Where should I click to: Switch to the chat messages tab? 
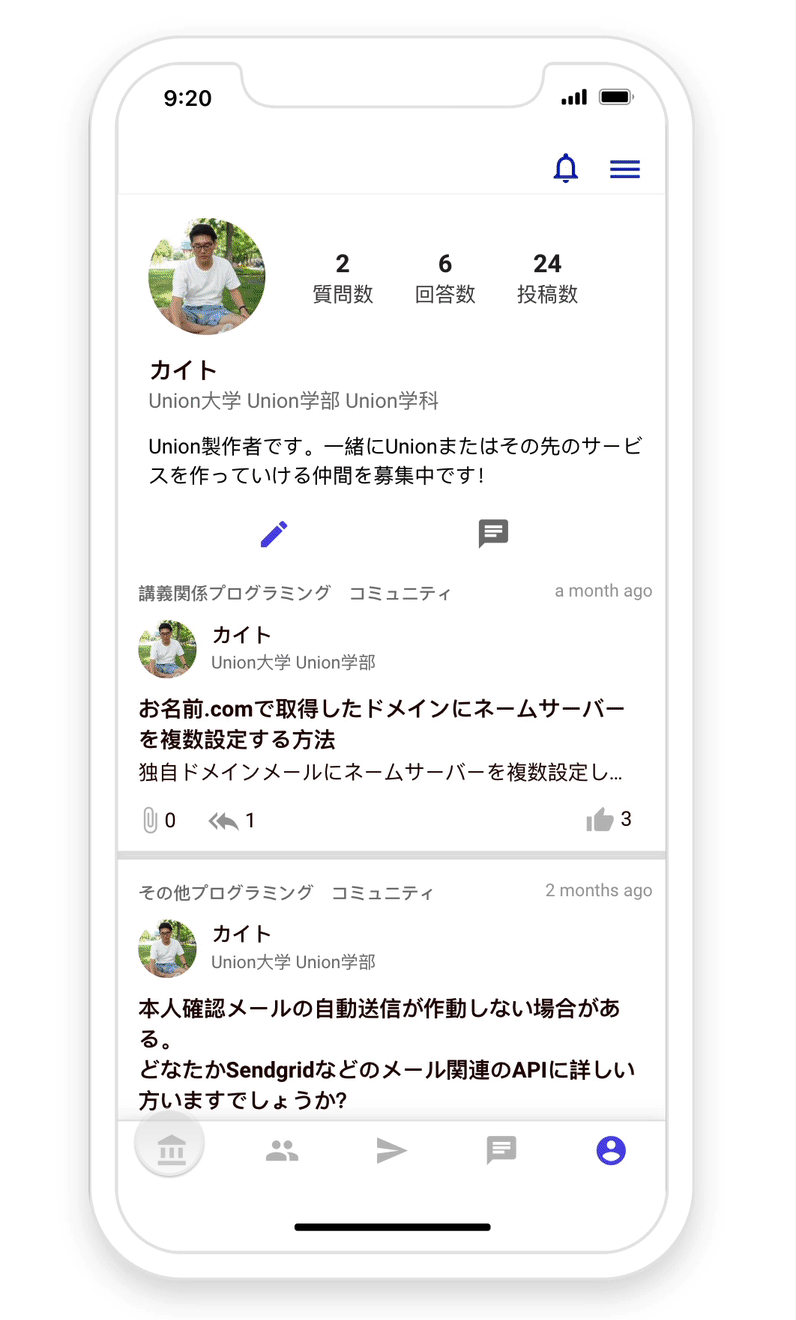(x=501, y=1151)
